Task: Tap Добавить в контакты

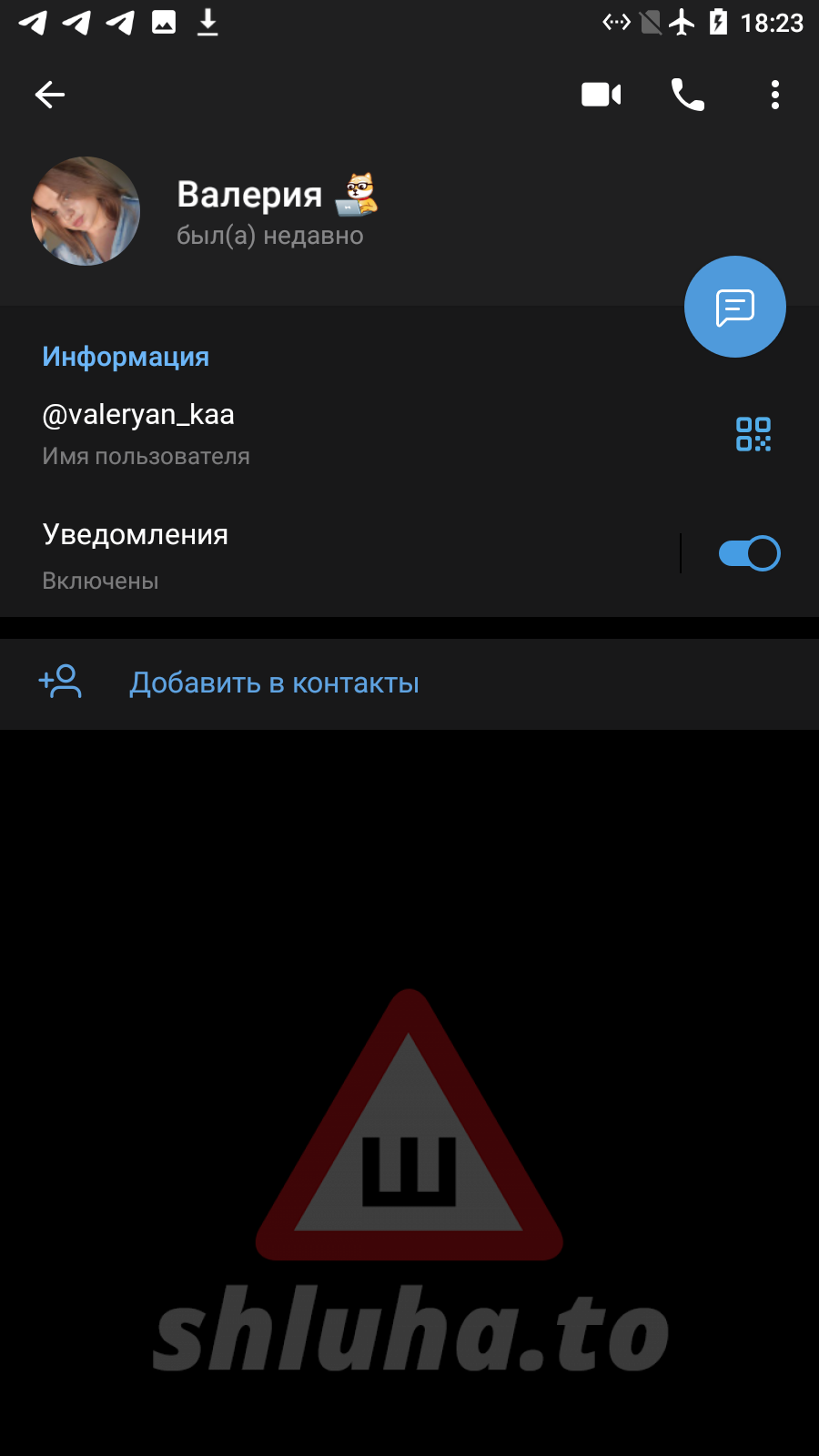Action: 273,683
